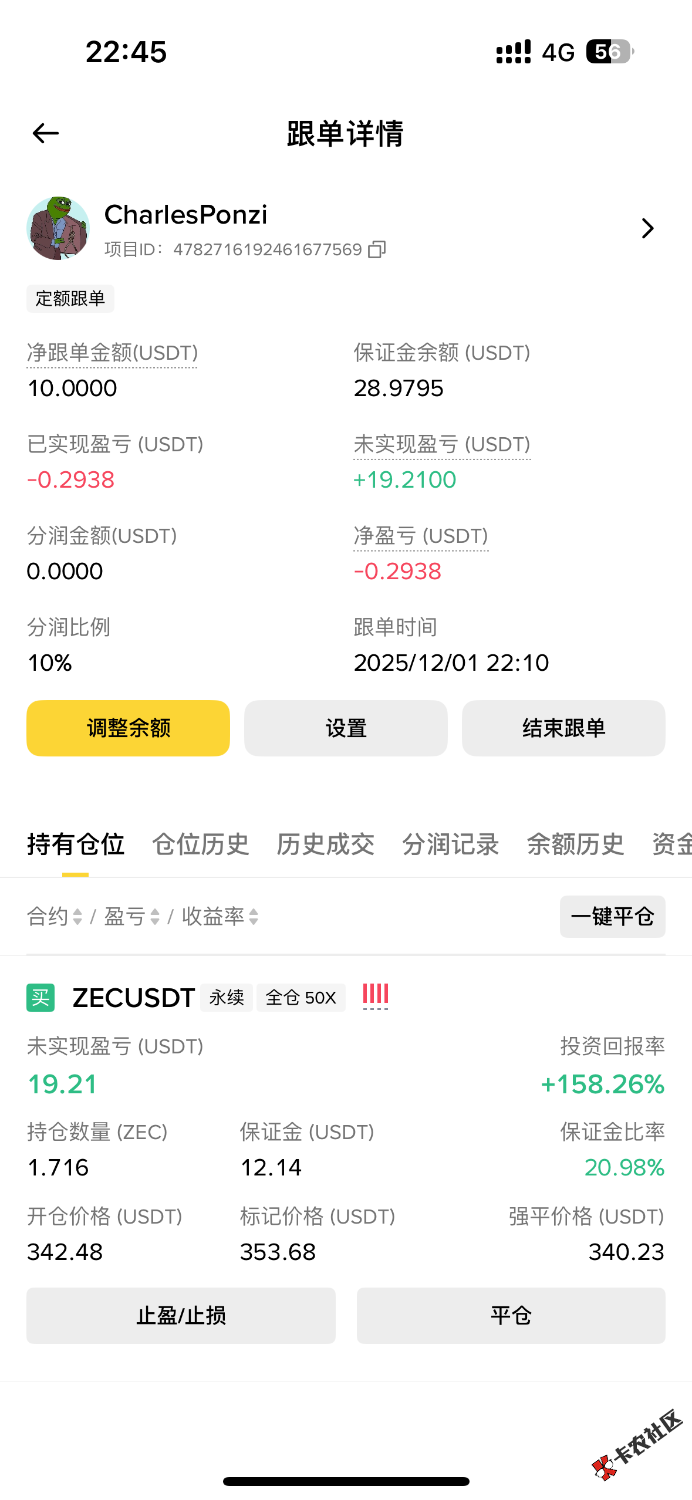Screen dimensions: 692x1500
Task: Close the ZECUSDT position with 平仓
Action: (x=510, y=1315)
